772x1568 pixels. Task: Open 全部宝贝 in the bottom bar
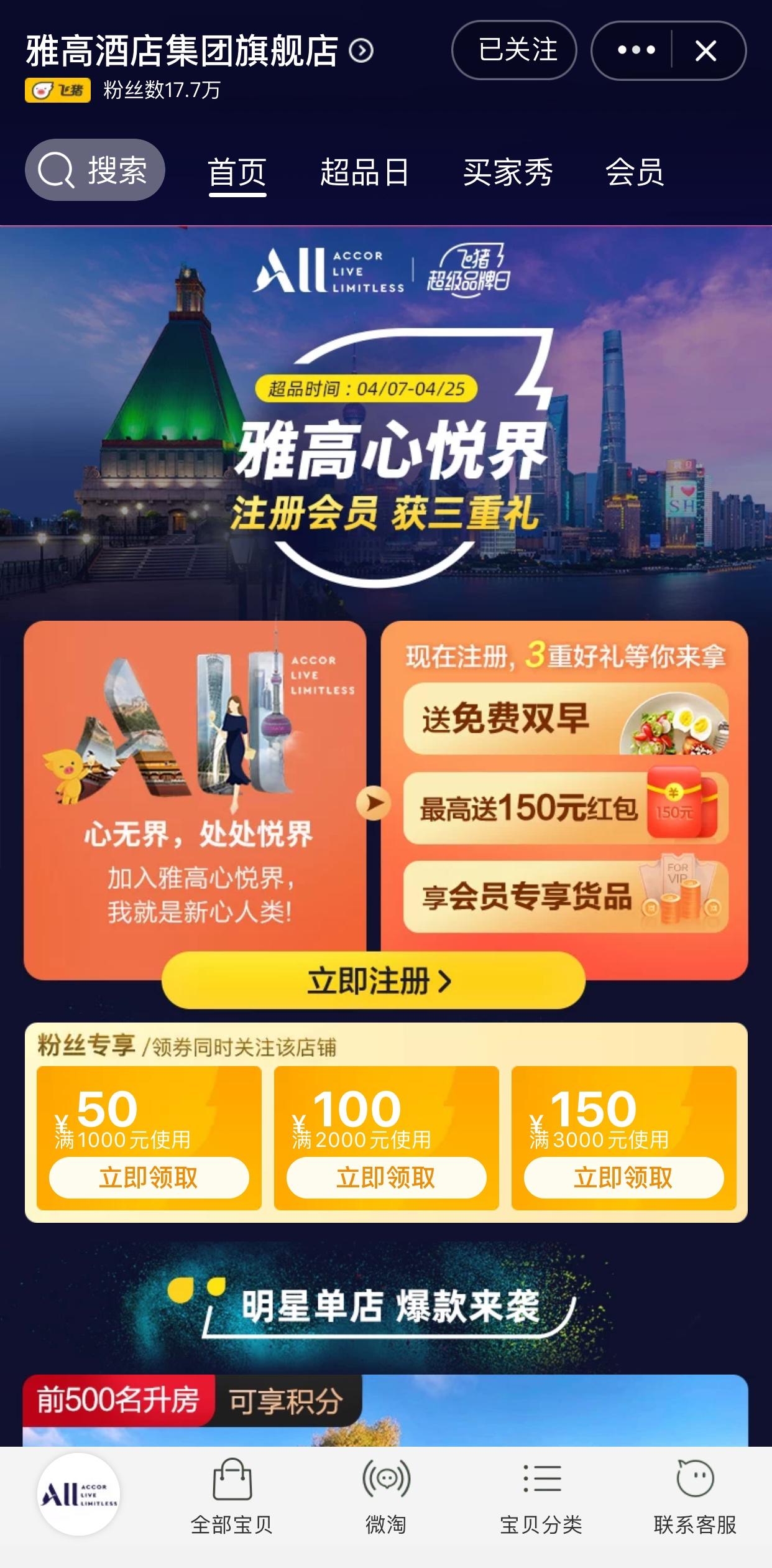pyautogui.click(x=232, y=1496)
